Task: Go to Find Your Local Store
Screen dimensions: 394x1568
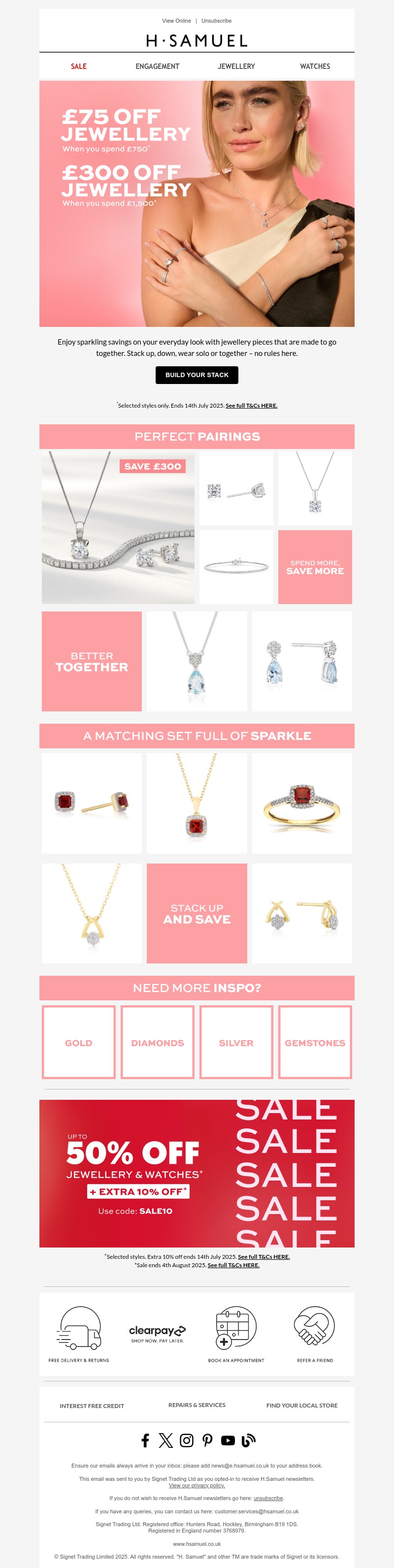Action: (x=301, y=1406)
